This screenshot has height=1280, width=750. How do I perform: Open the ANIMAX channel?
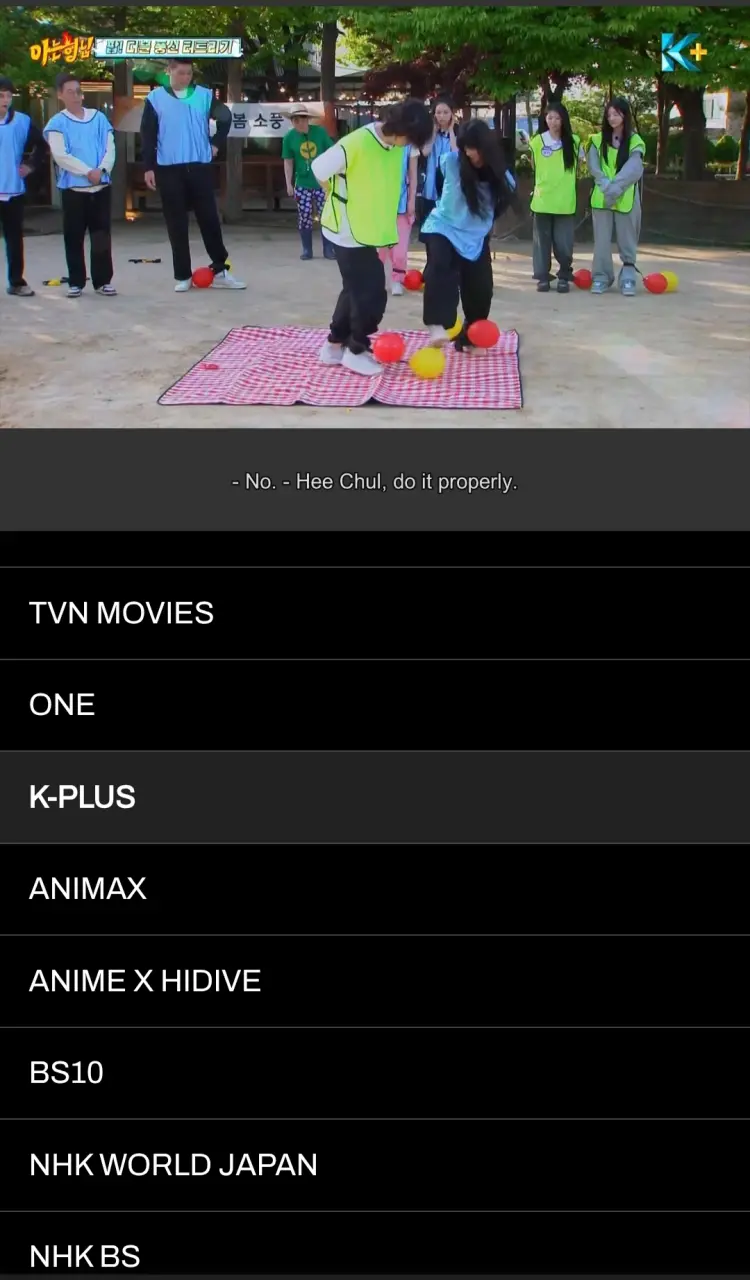pyautogui.click(x=375, y=889)
